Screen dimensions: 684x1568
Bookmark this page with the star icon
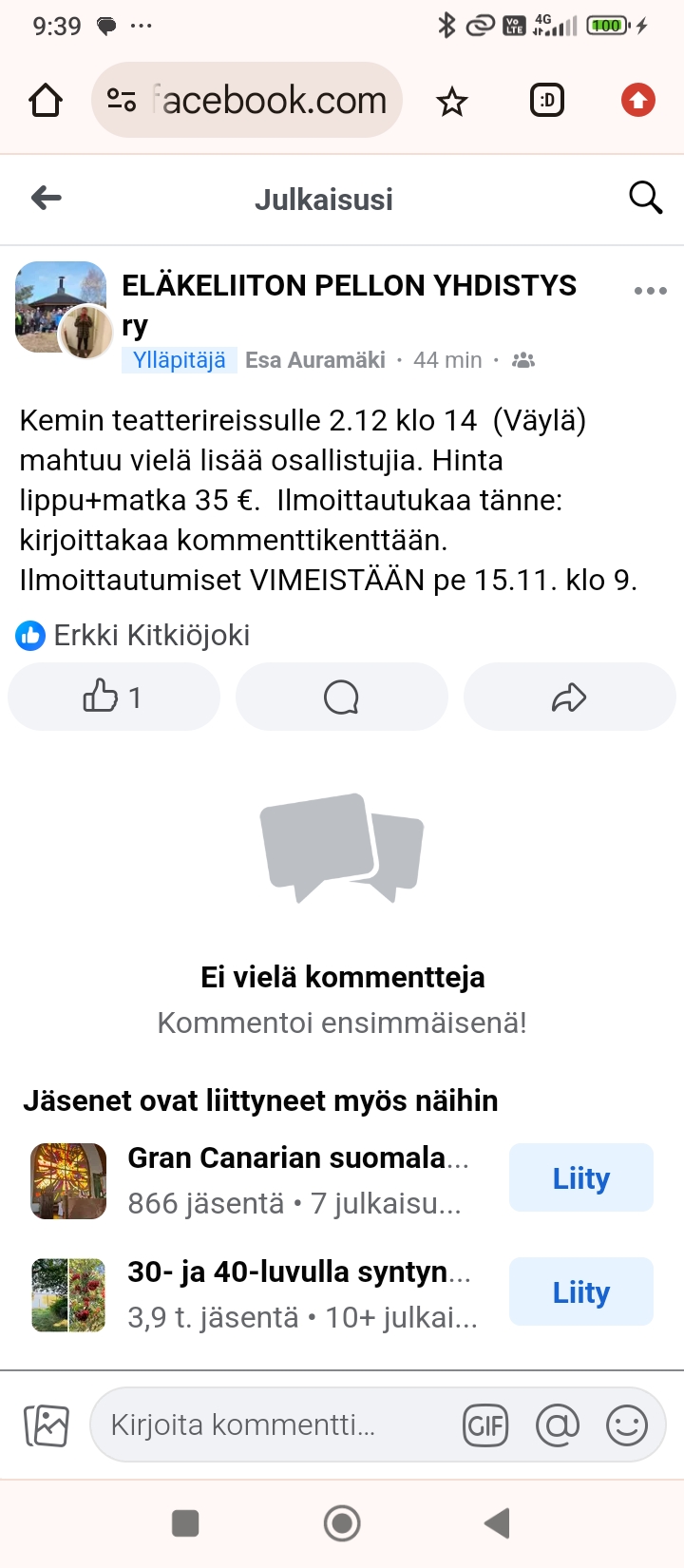point(452,101)
